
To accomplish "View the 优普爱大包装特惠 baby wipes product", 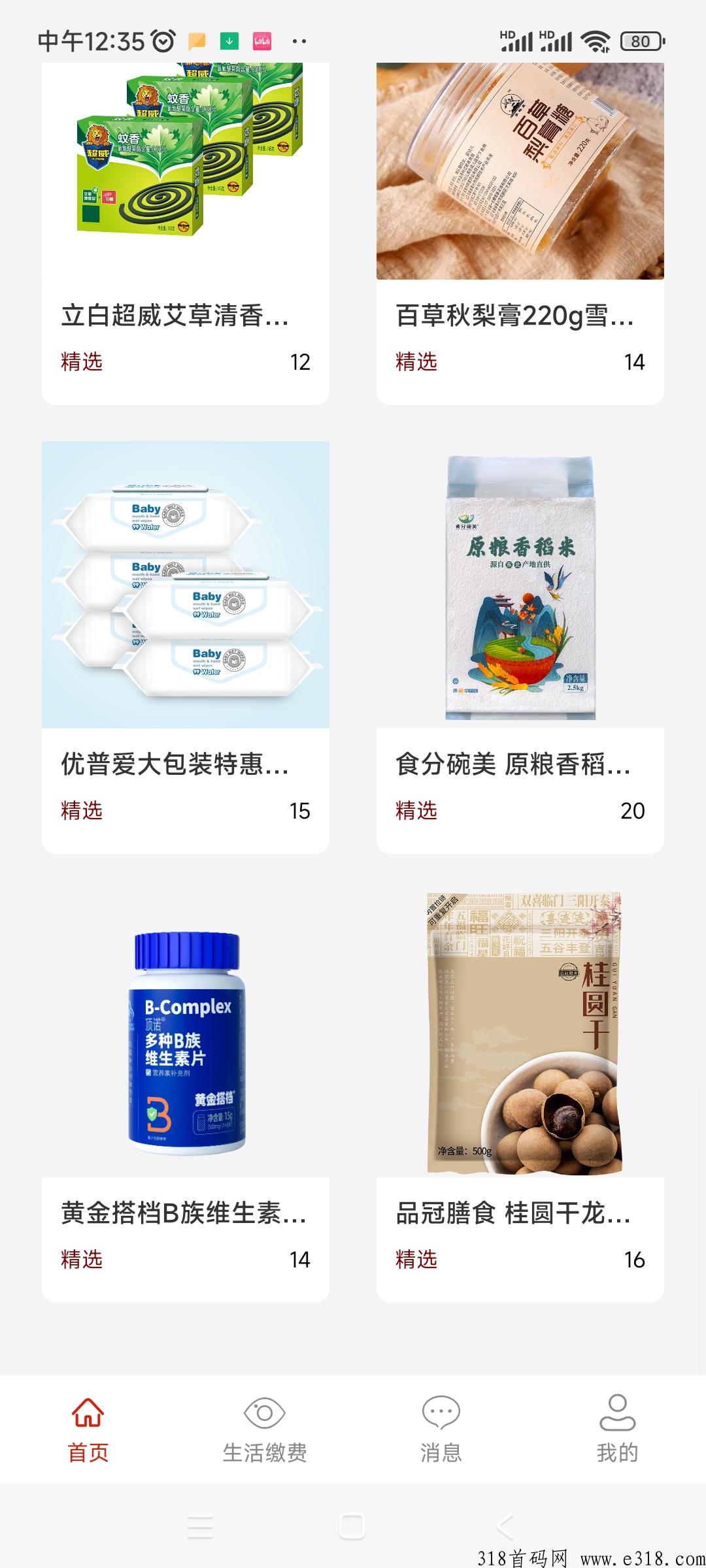I will coord(186,647).
